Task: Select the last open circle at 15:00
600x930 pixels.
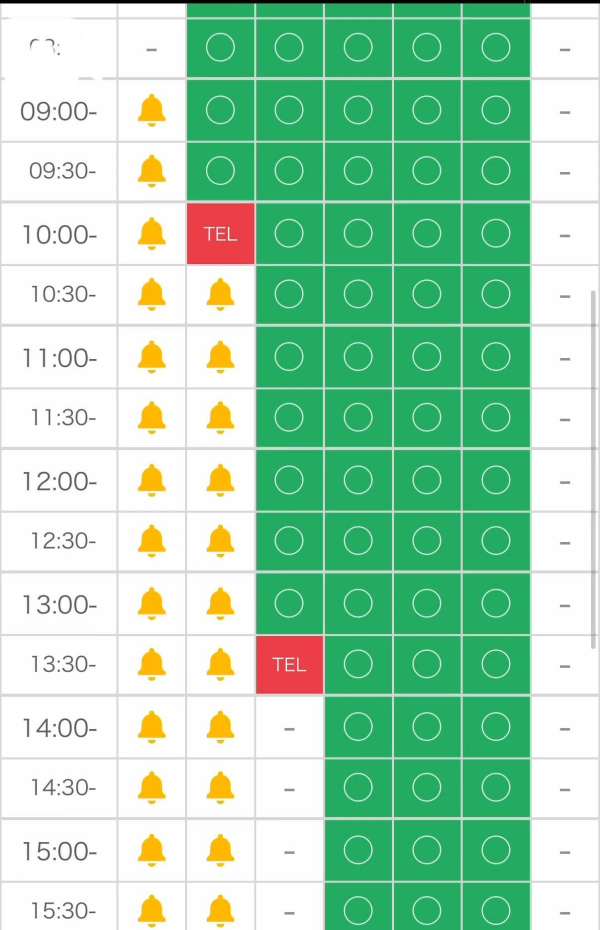Action: (496, 850)
